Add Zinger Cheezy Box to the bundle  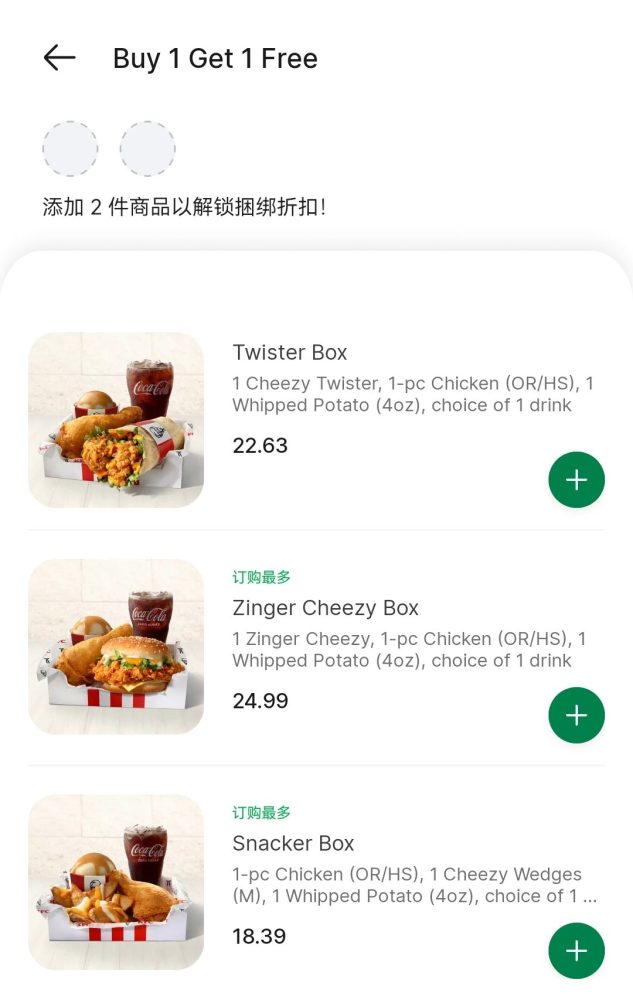(x=576, y=715)
